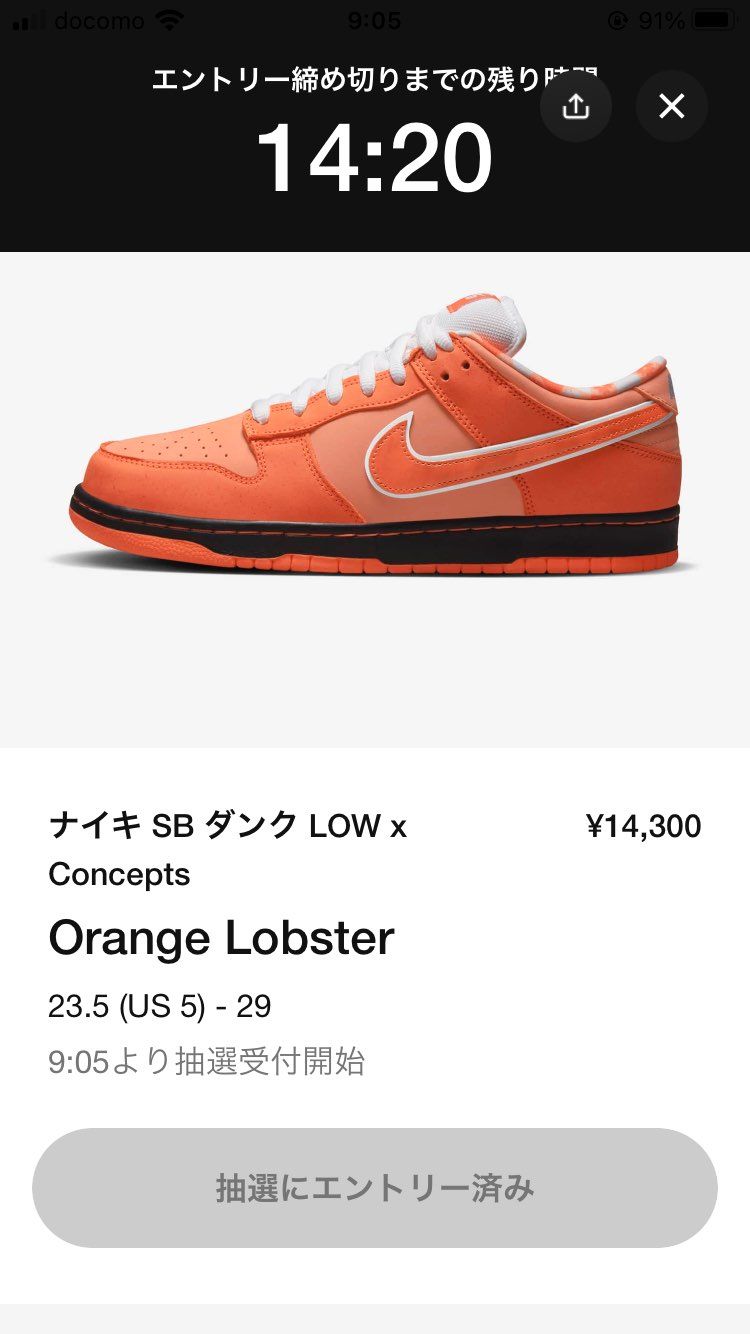750x1334 pixels.
Task: Tap the Concepts collaboration text
Action: [119, 874]
